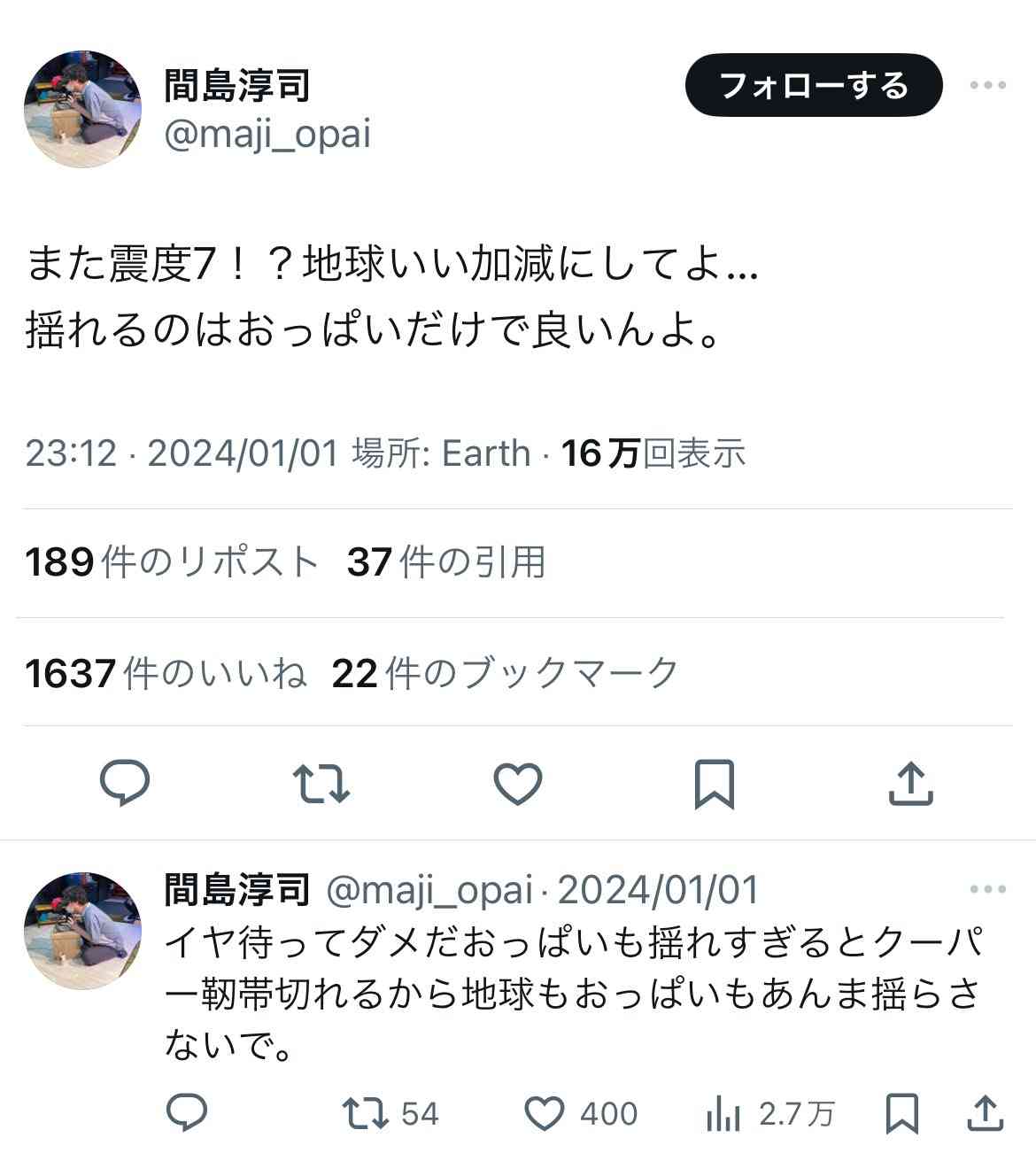This screenshot has width=1036, height=1161.
Task: Reply to the main post
Action: point(125,784)
